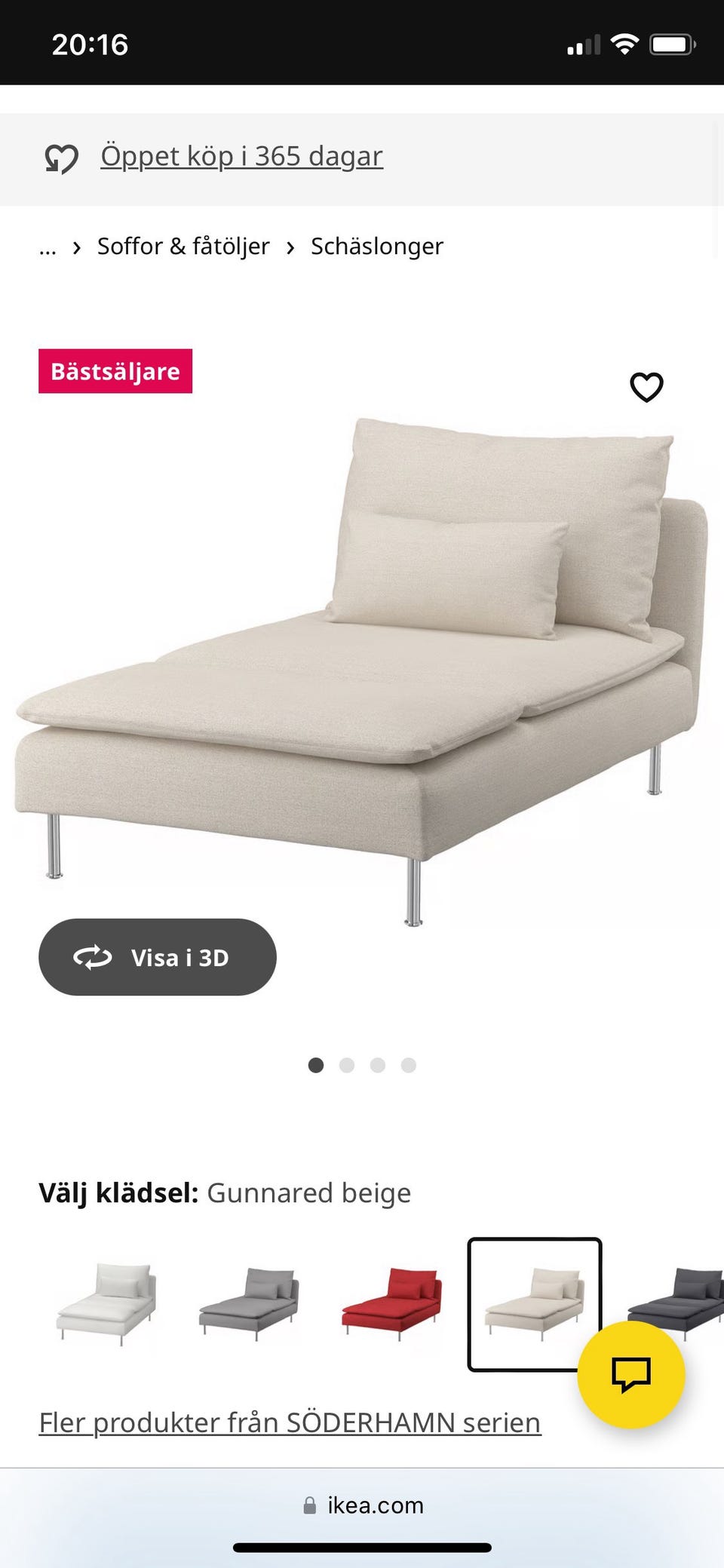This screenshot has height=1568, width=724.
Task: Add chaise to favorites with heart icon
Action: click(x=646, y=387)
